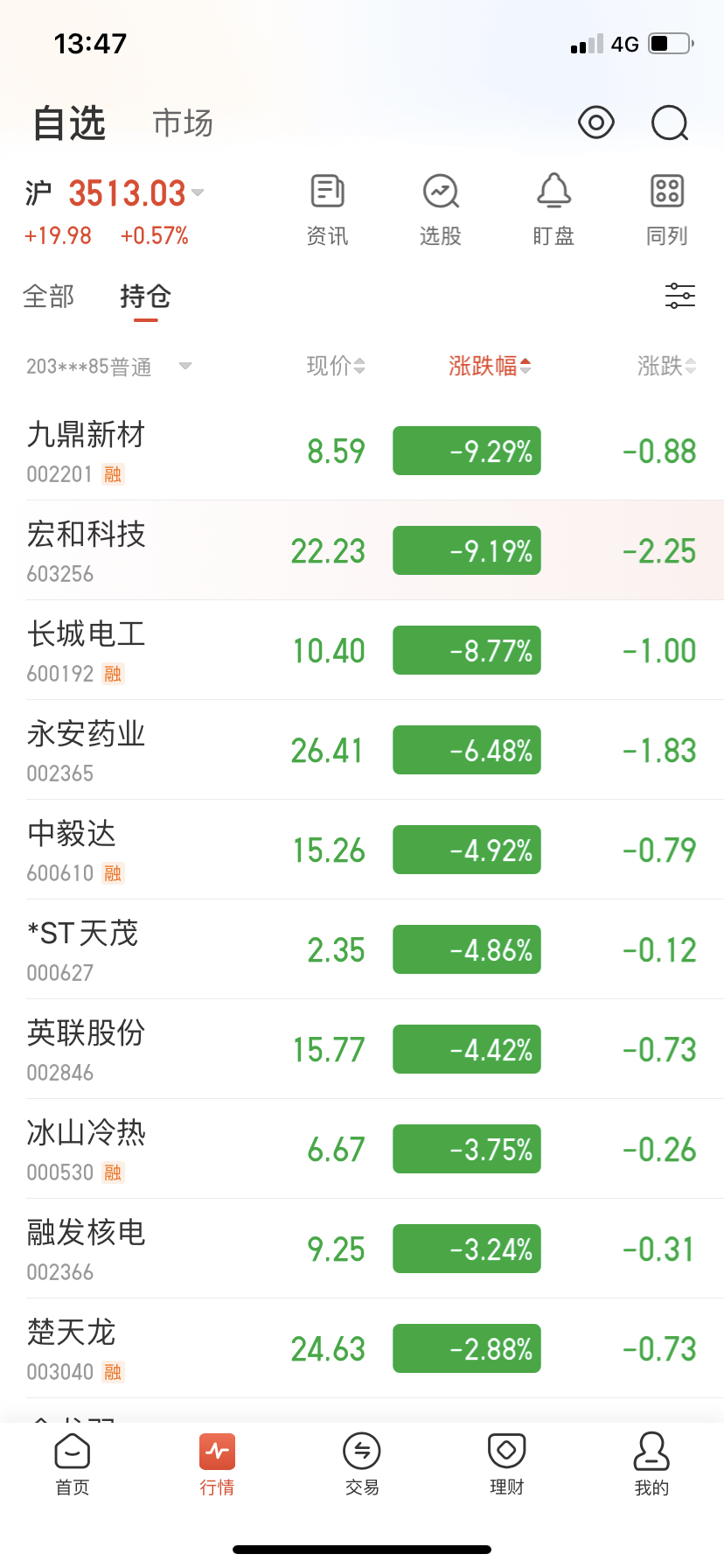The height and width of the screenshot is (1568, 724).
Task: Open 永安药业 stock details
Action: [362, 750]
